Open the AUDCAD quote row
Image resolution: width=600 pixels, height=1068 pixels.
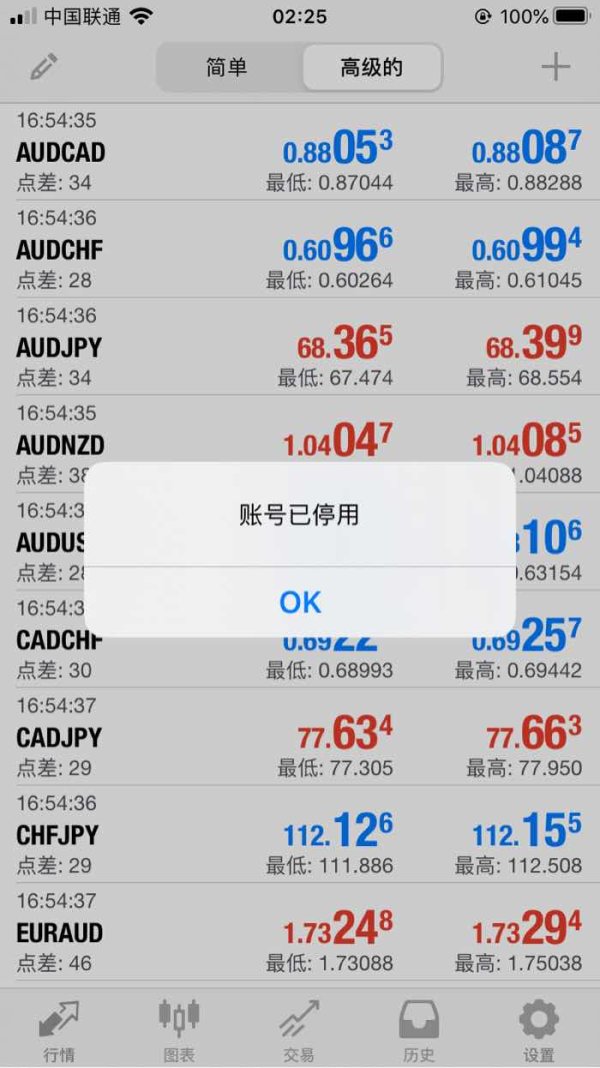pyautogui.click(x=300, y=152)
